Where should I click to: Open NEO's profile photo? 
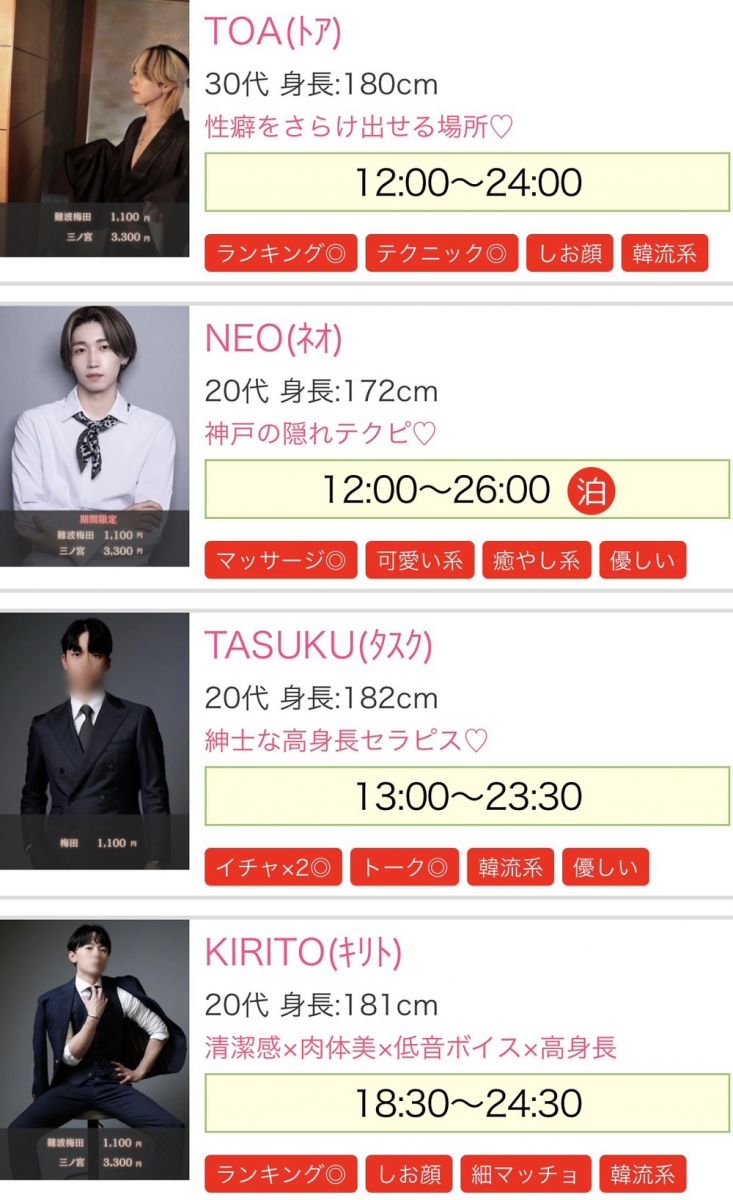pyautogui.click(x=94, y=436)
